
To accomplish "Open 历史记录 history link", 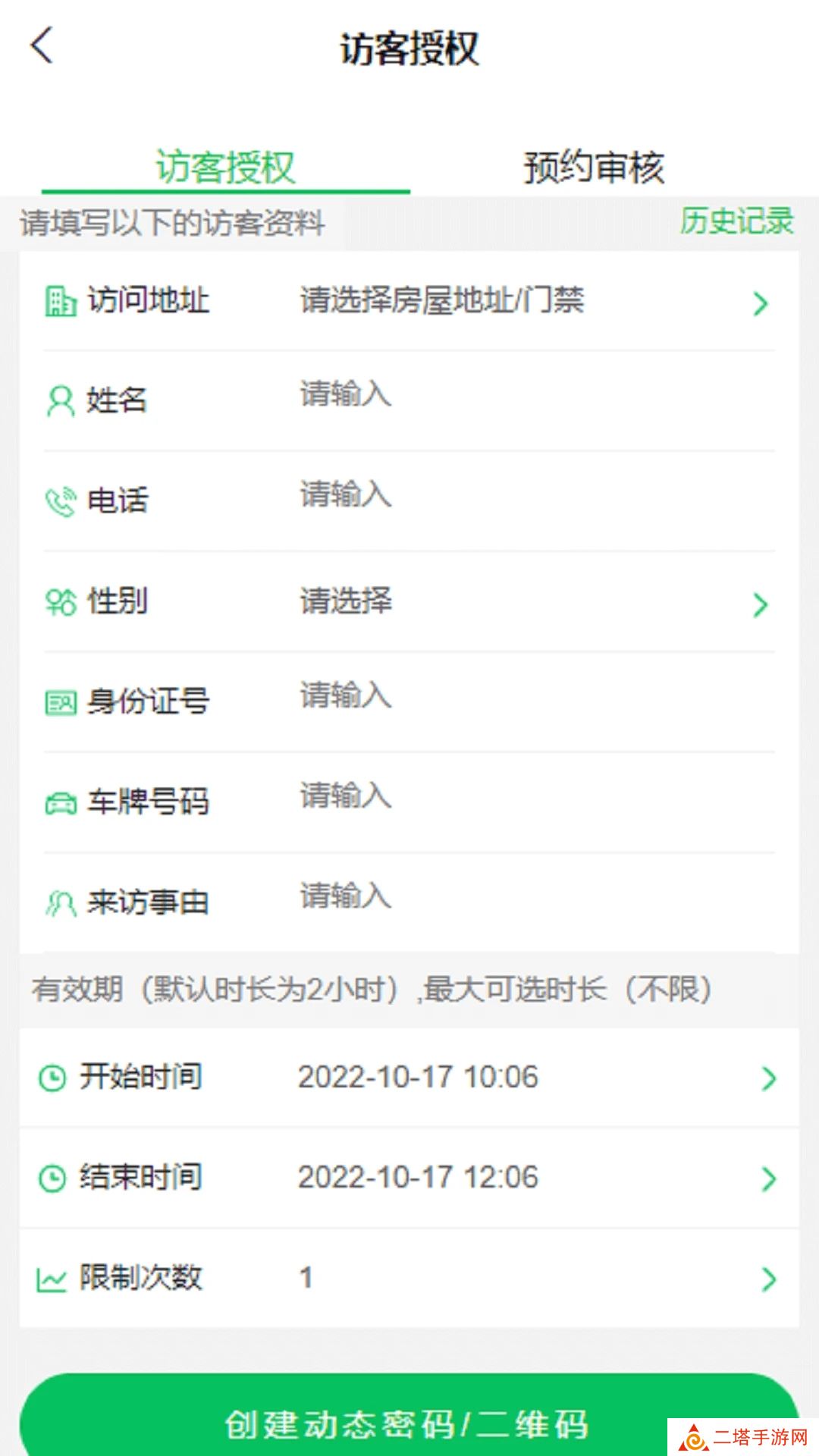I will 736,221.
